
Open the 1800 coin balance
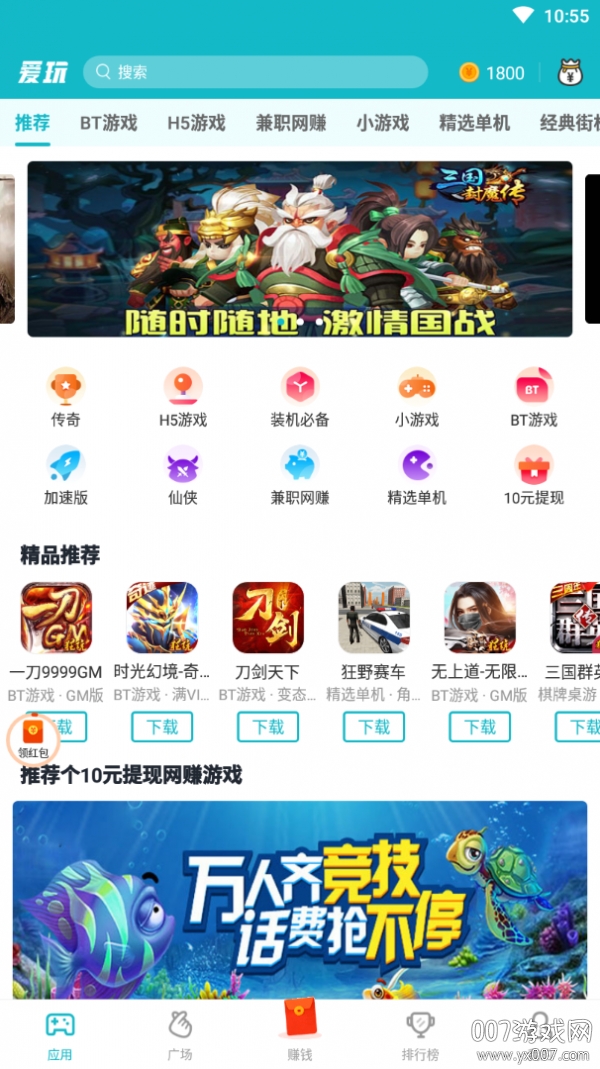pyautogui.click(x=492, y=72)
